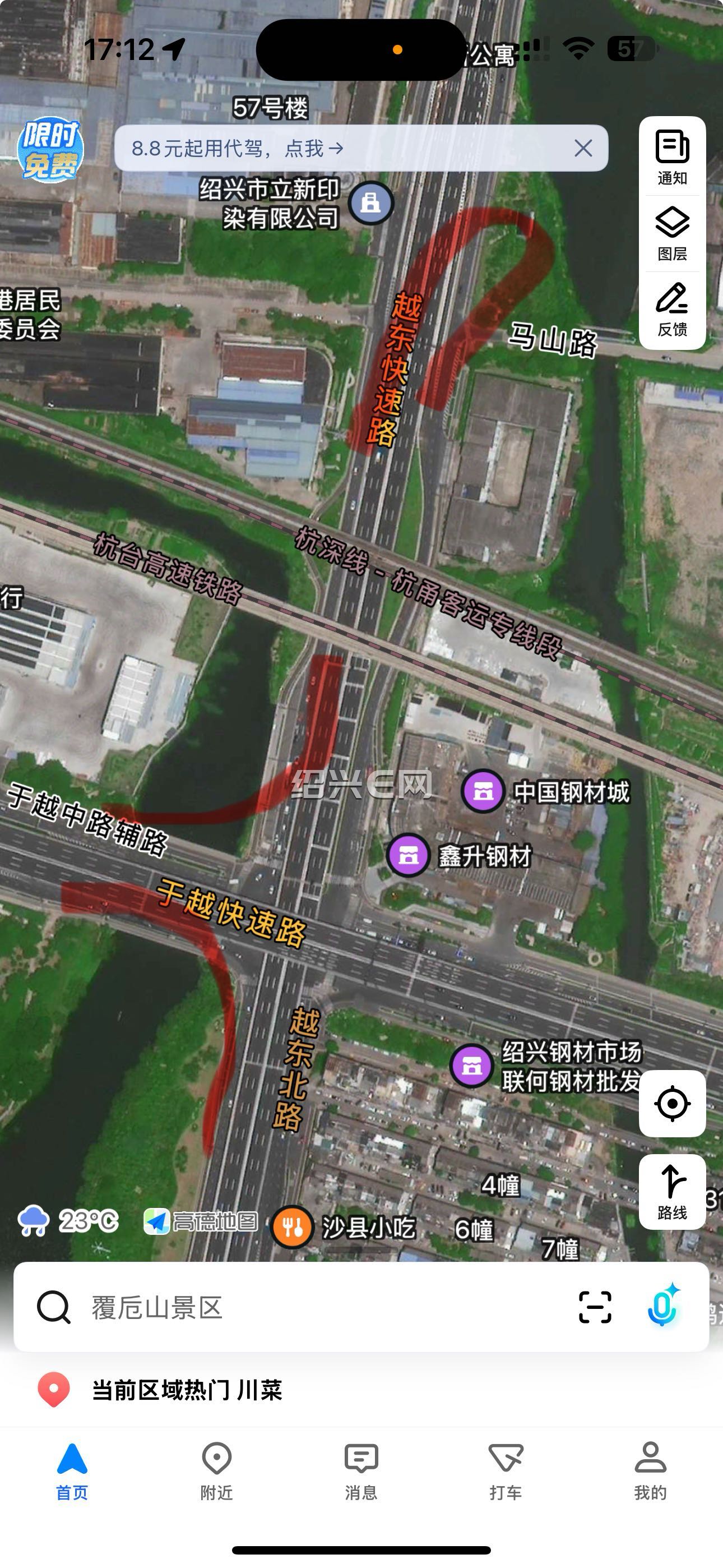Viewport: 723px width, 1568px height.
Task: Select the 首页 tab
Action: 72,1470
